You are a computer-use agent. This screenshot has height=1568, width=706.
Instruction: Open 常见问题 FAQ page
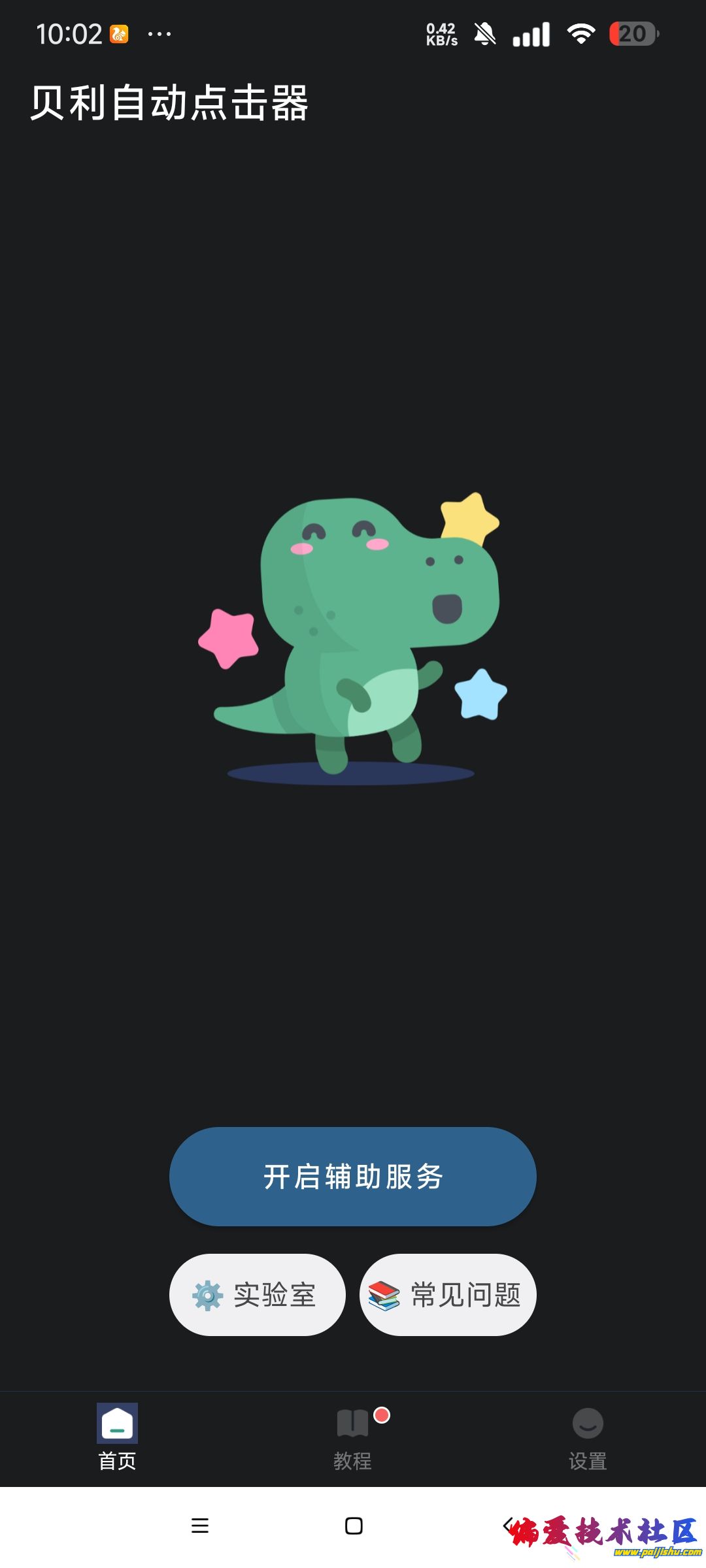click(x=448, y=1295)
